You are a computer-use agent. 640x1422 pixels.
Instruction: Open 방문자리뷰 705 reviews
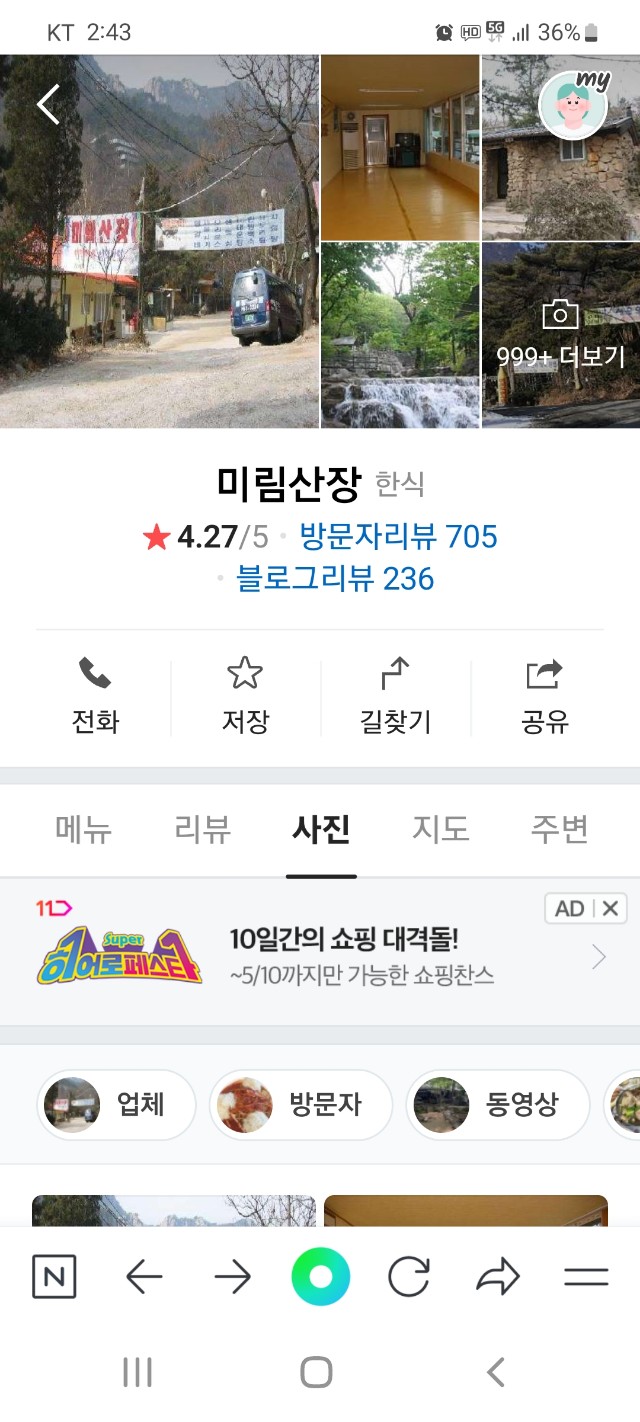tap(398, 537)
